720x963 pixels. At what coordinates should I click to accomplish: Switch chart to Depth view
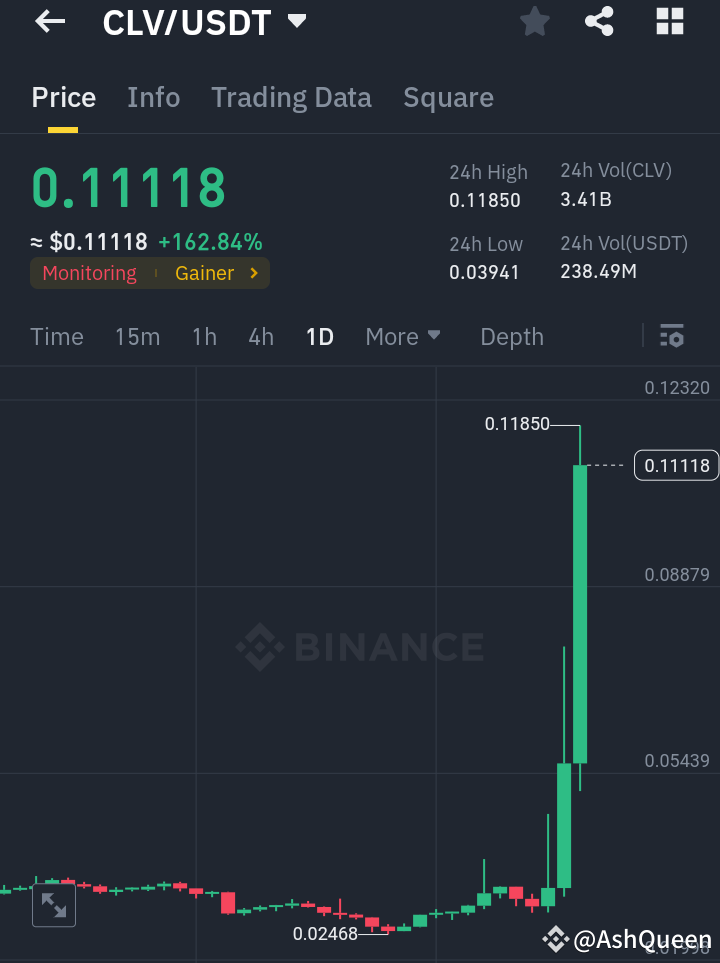pyautogui.click(x=511, y=337)
